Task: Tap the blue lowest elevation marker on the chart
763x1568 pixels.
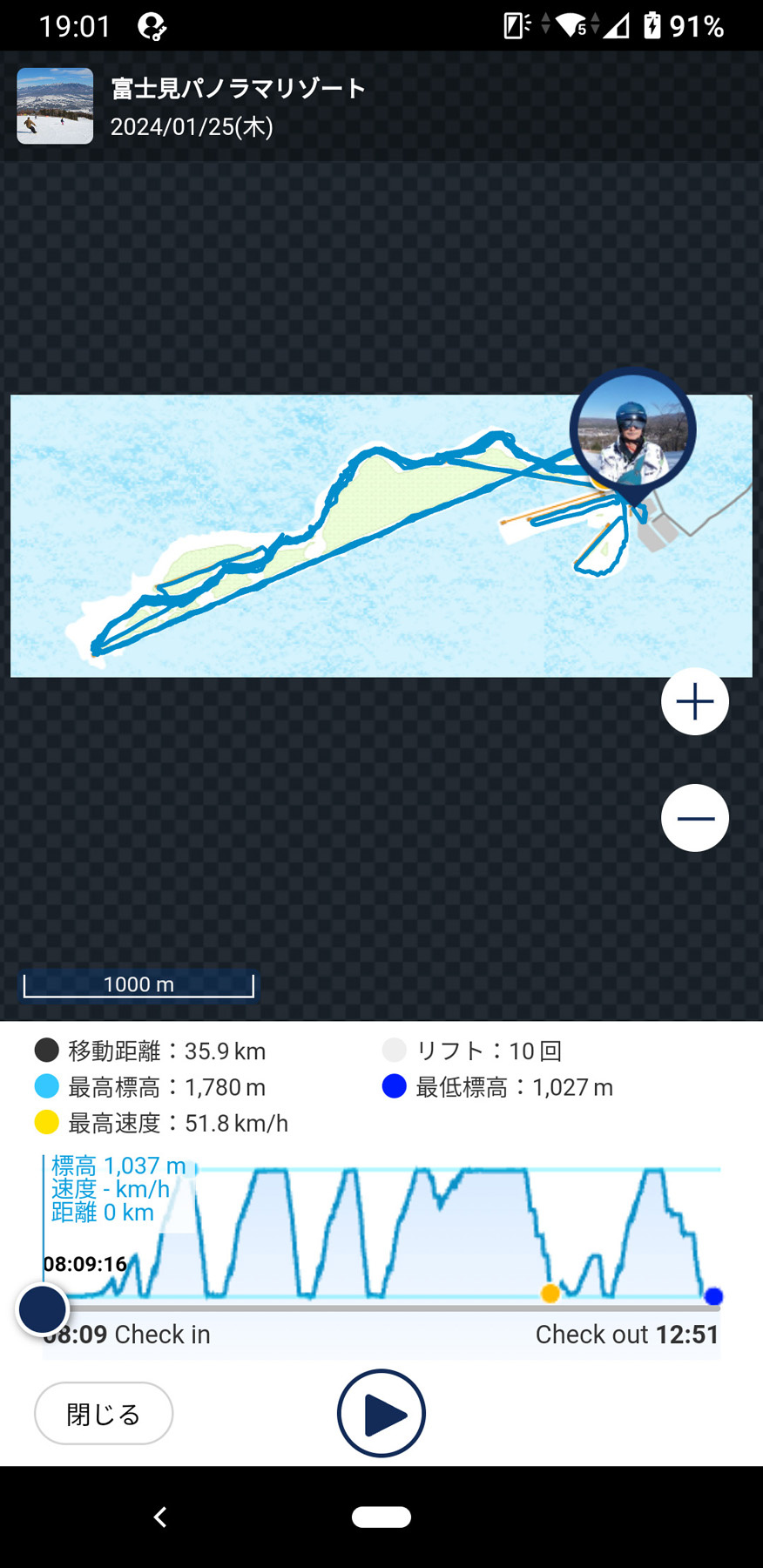Action: [x=713, y=1296]
